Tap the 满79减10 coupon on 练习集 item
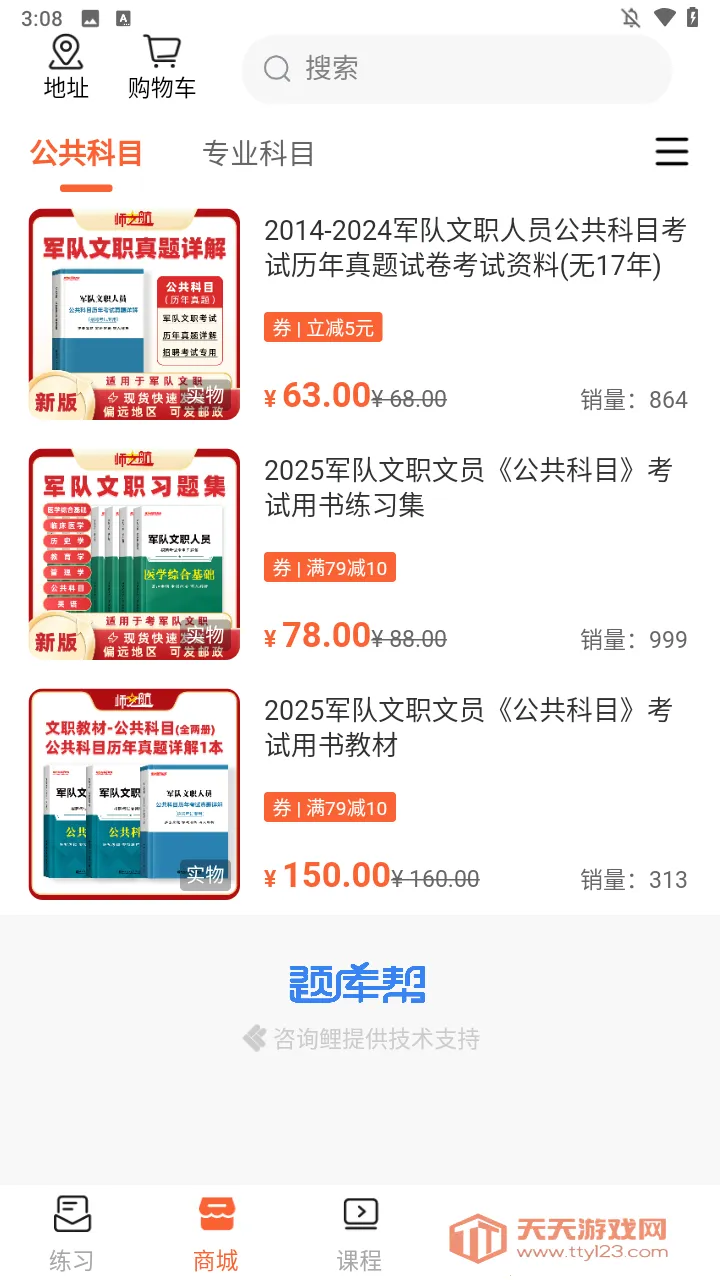The width and height of the screenshot is (720, 1280). point(330,567)
